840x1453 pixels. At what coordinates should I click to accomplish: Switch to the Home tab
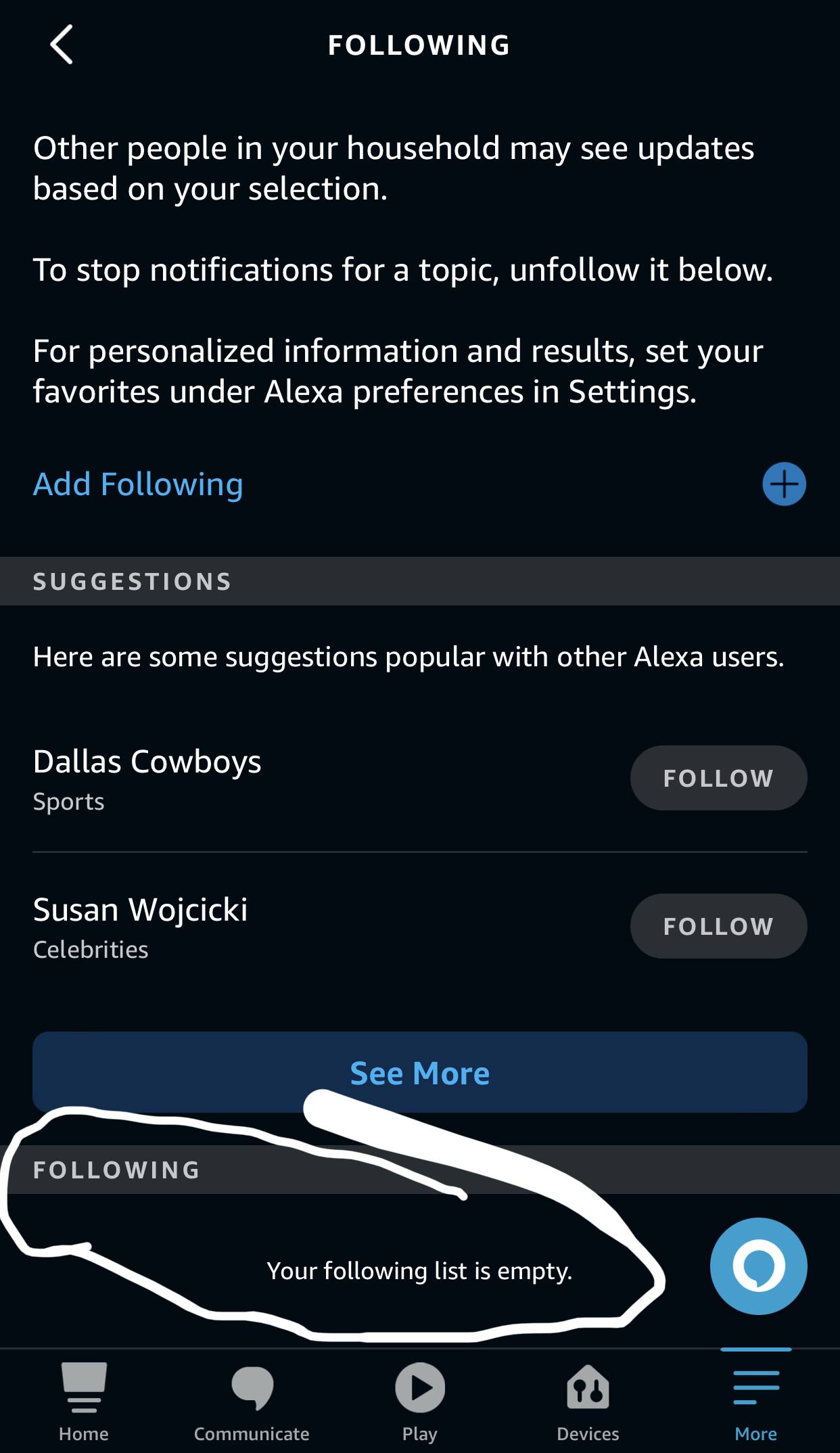[84, 1402]
